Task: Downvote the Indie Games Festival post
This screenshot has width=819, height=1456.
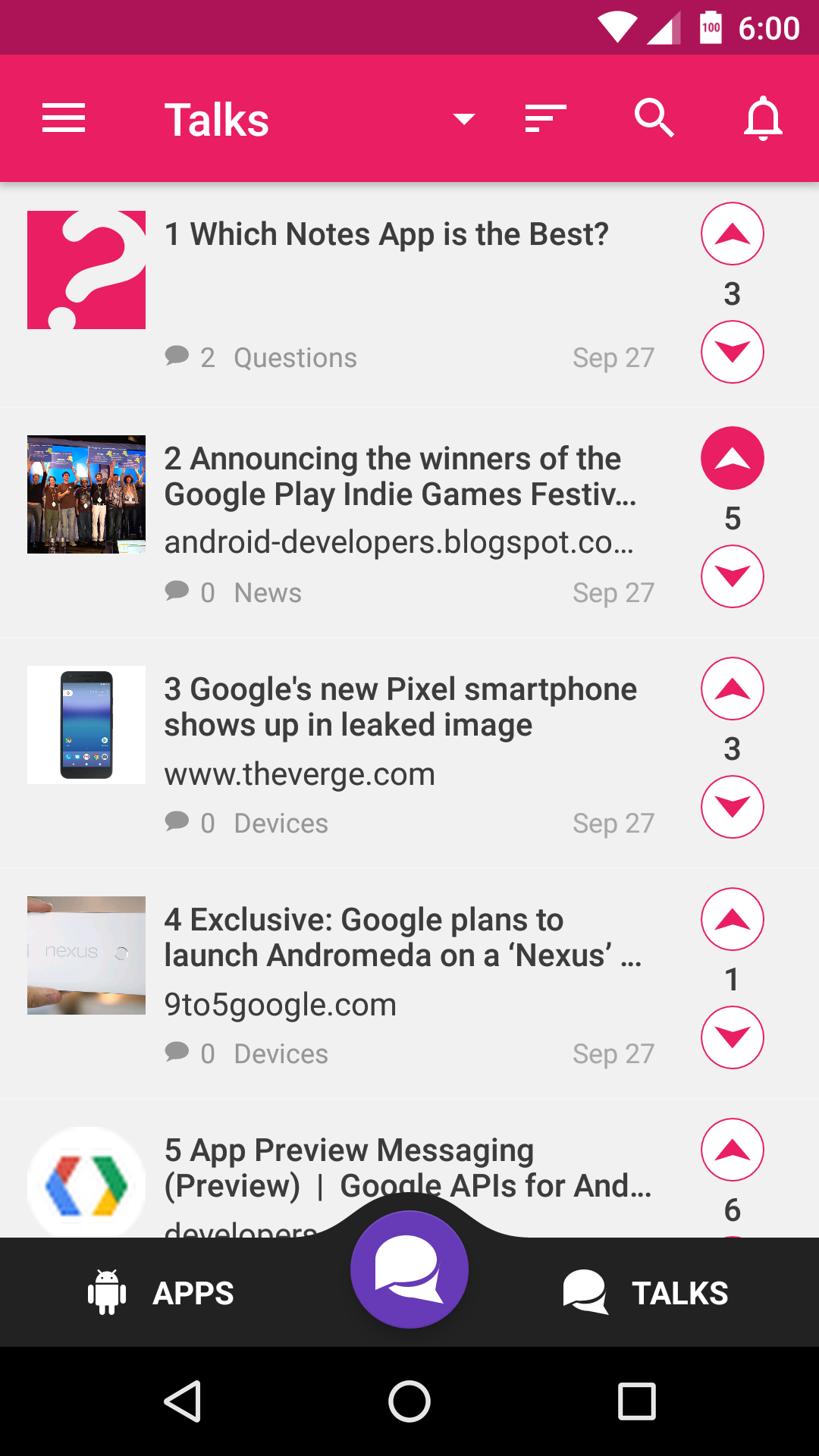Action: point(731,576)
